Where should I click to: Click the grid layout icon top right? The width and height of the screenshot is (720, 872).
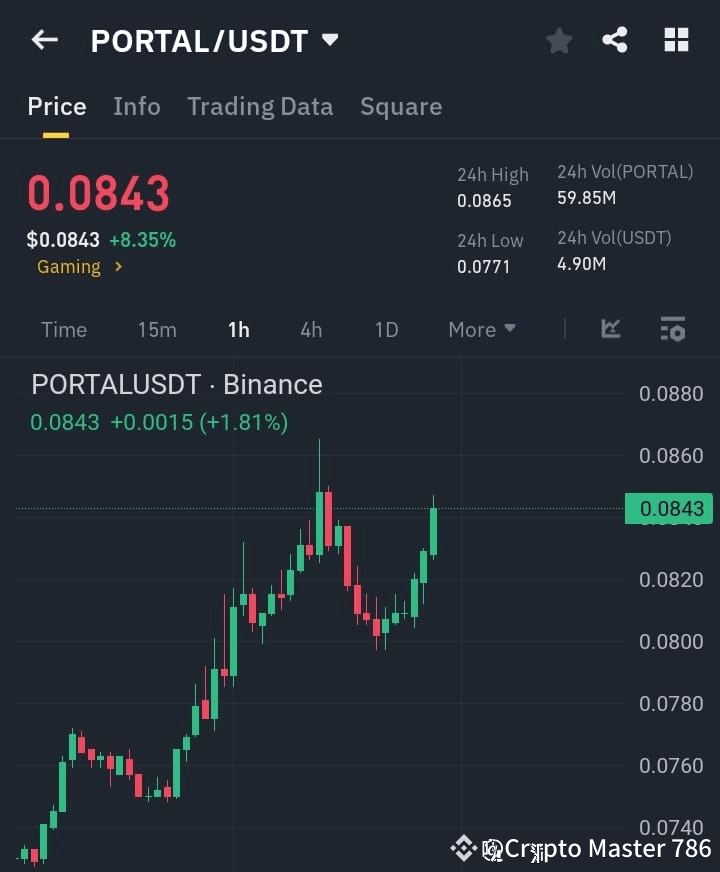676,40
